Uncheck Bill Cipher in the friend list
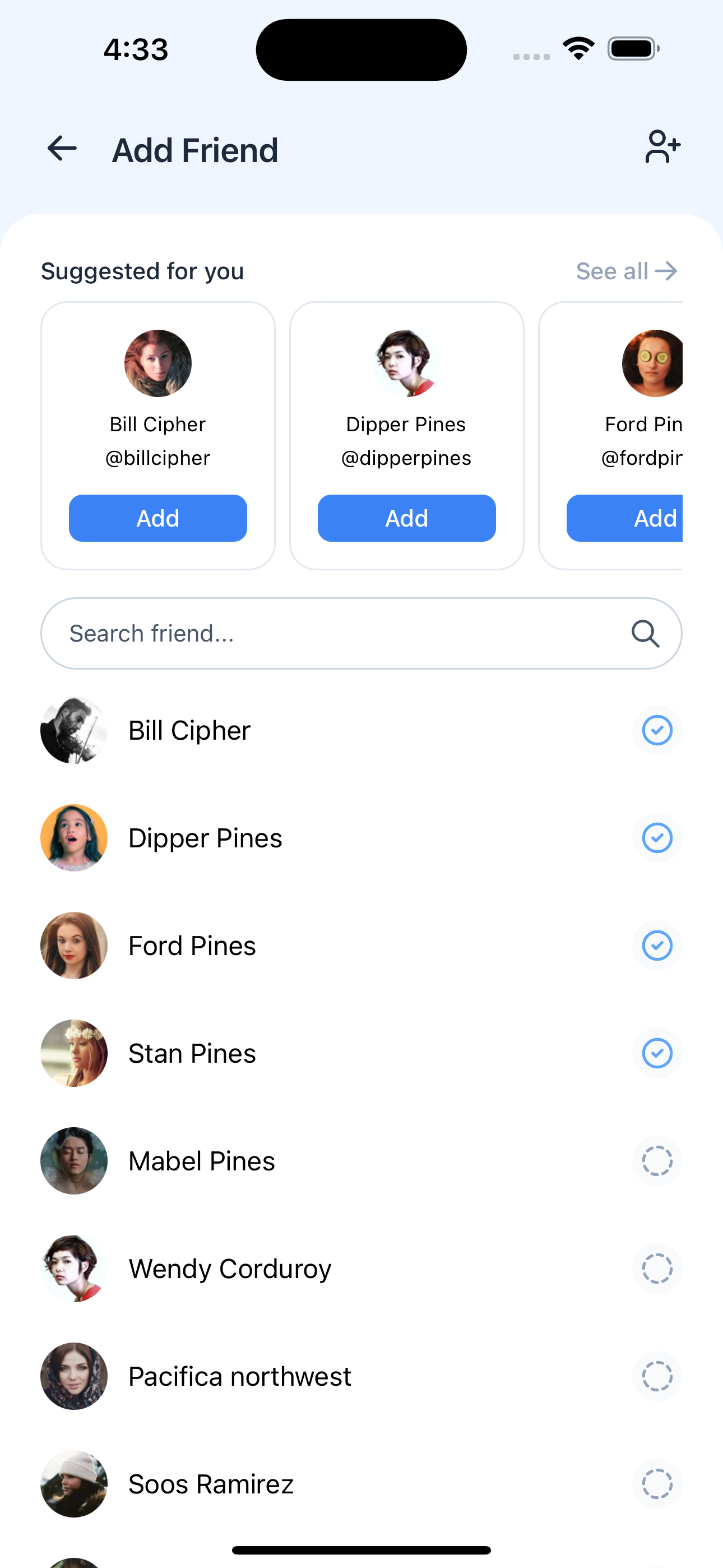Viewport: 723px width, 1568px height. click(657, 730)
